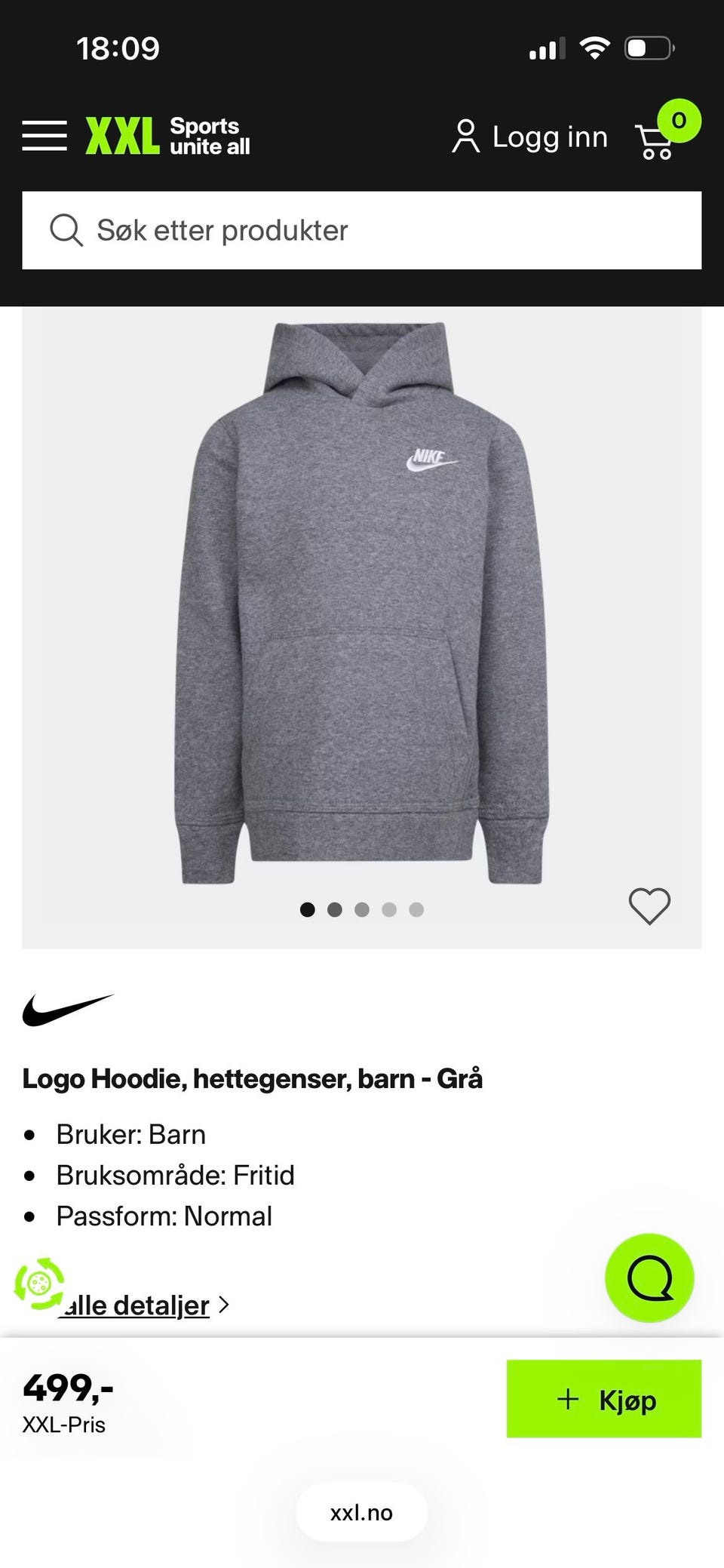Add hoodie to favorites with heart icon
The height and width of the screenshot is (1568, 724).
(649, 905)
